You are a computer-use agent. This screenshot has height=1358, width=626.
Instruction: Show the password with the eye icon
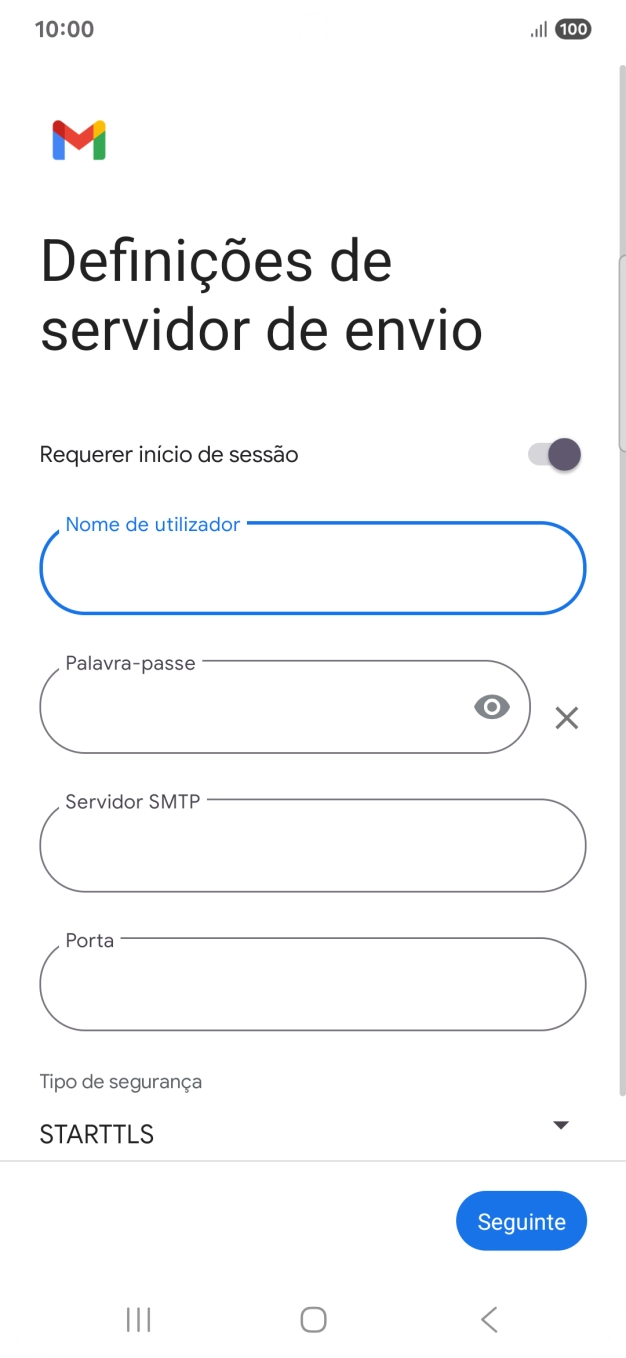[x=491, y=708]
